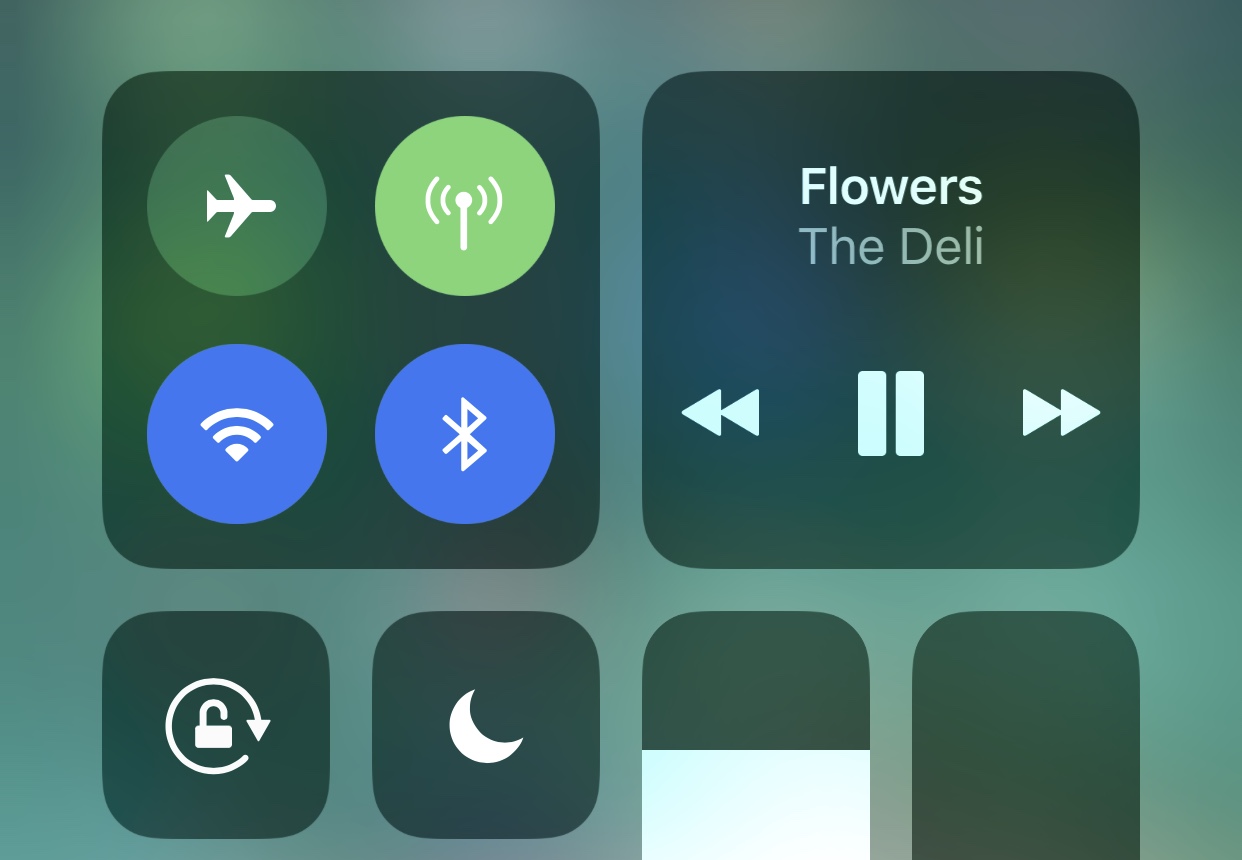Skip back to the previous track
The height and width of the screenshot is (860, 1242).
point(721,413)
